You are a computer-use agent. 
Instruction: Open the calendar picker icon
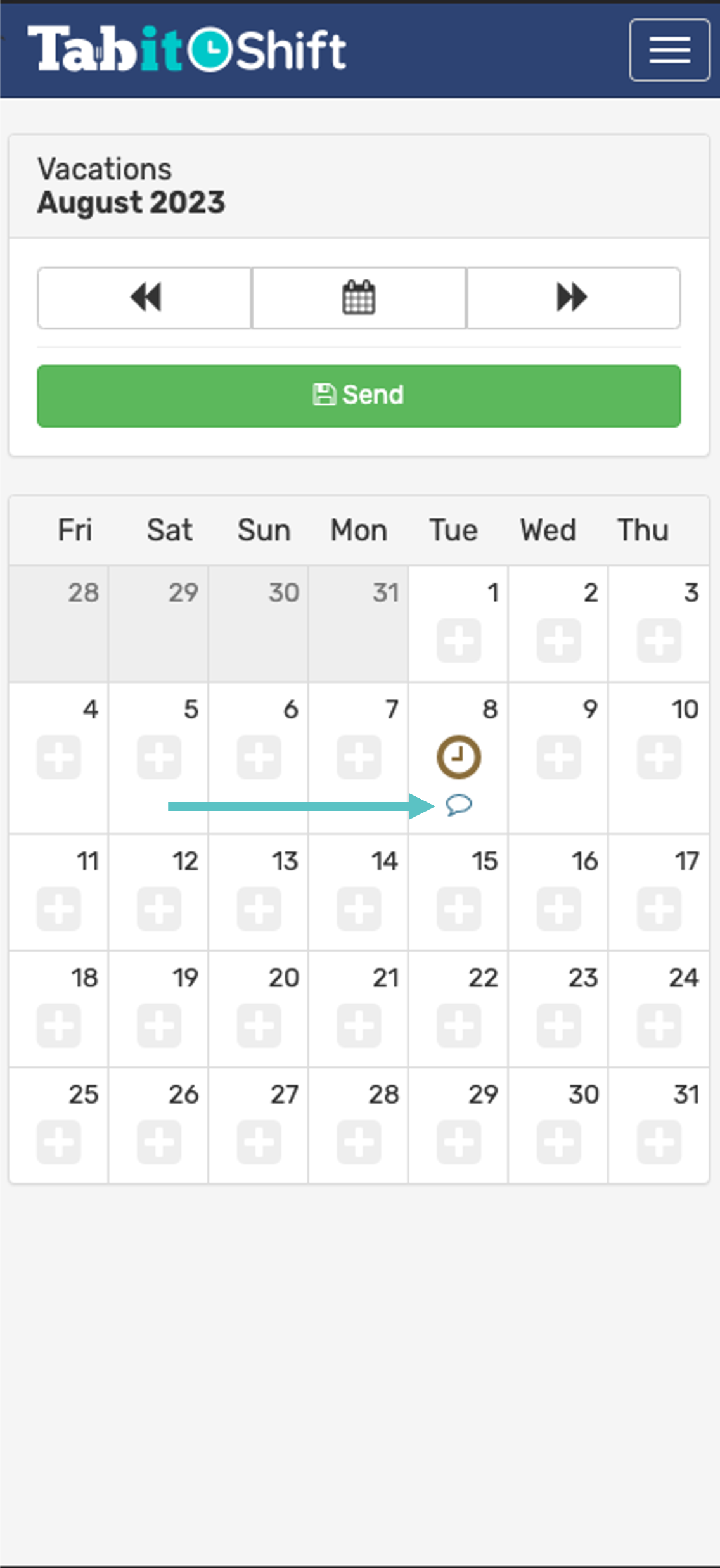[359, 298]
